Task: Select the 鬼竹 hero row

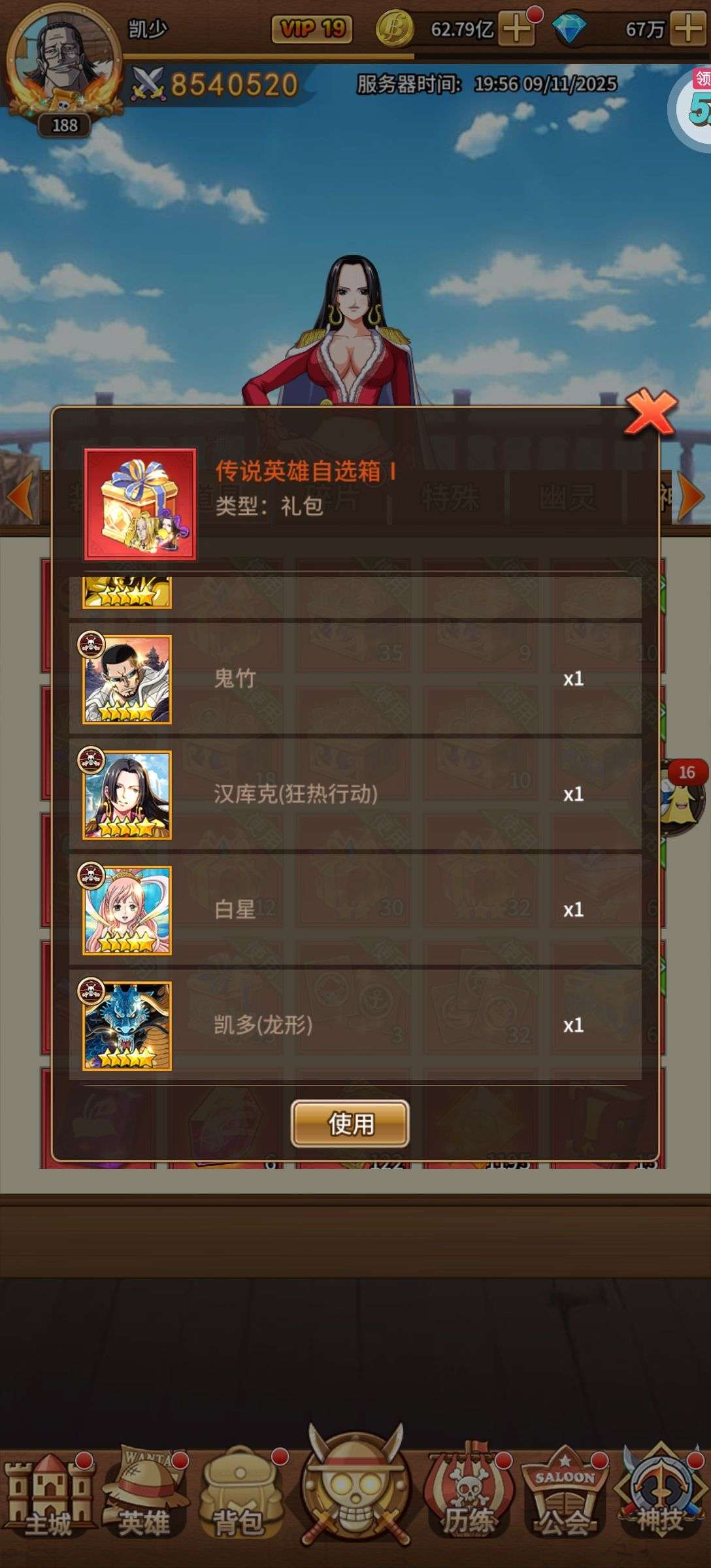Action: [355, 679]
